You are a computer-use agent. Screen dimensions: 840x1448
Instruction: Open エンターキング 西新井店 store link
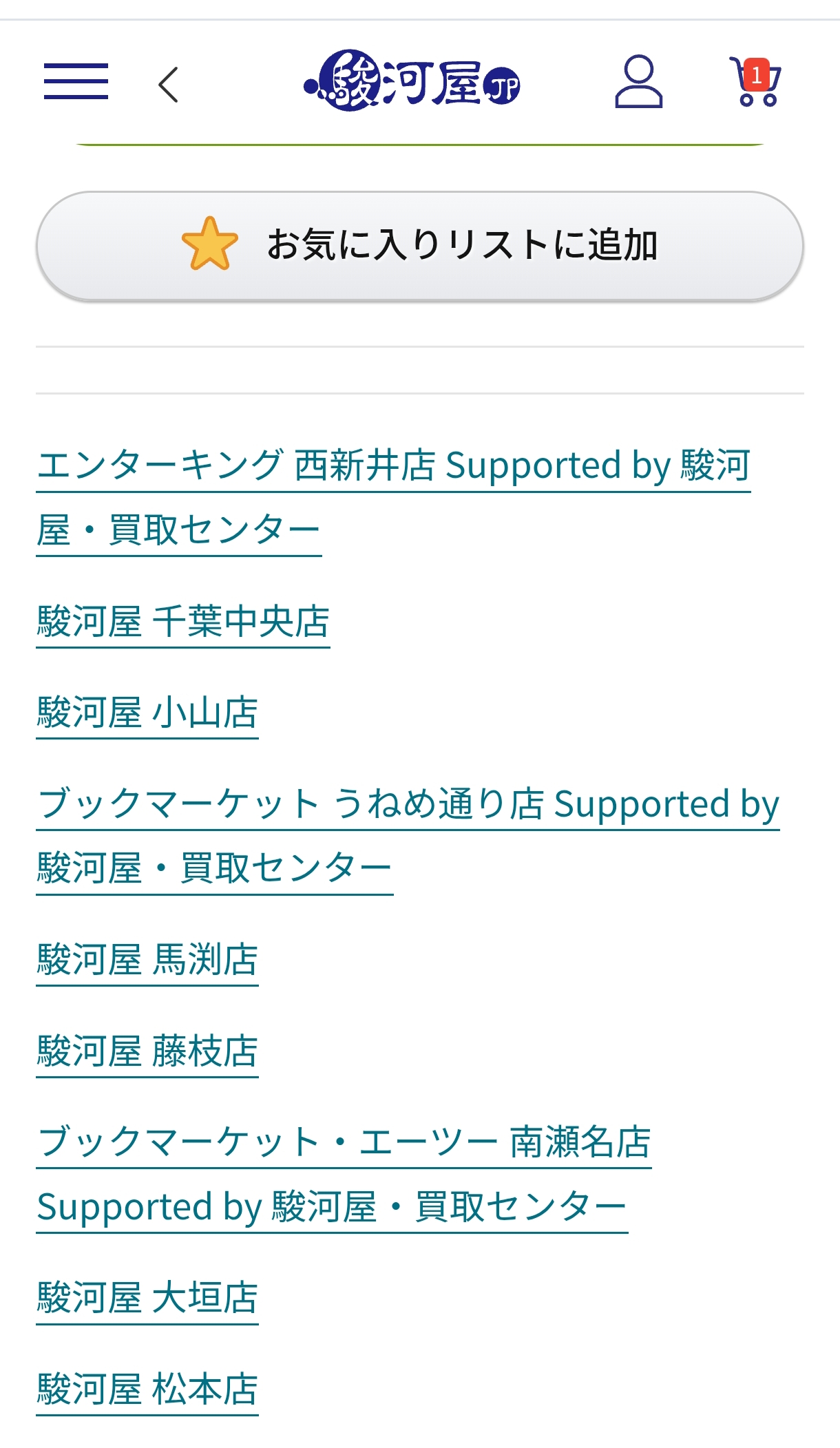(x=392, y=466)
